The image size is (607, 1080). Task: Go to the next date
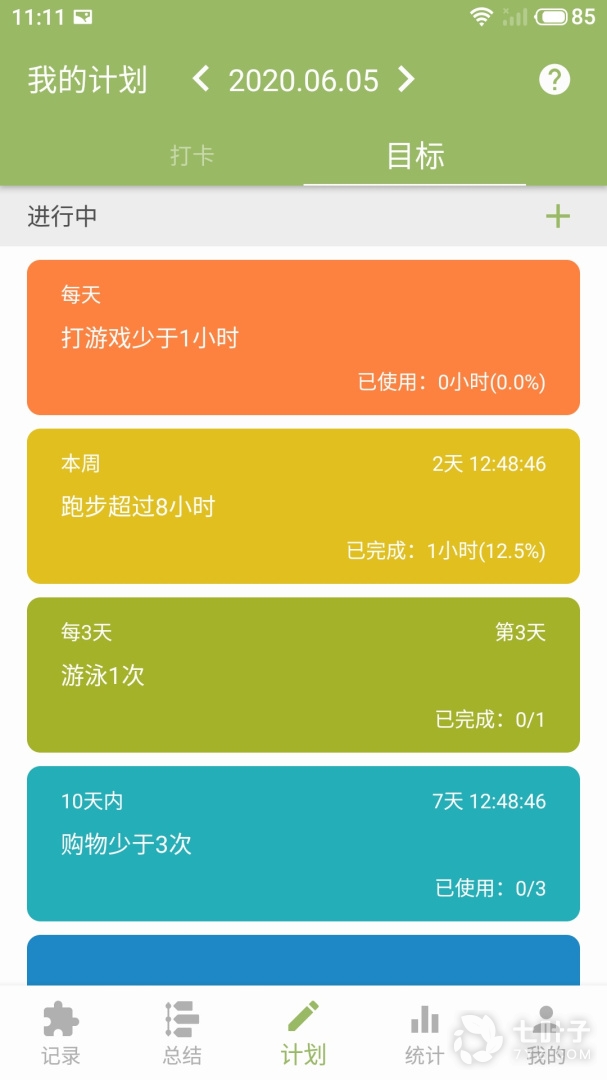(x=406, y=79)
